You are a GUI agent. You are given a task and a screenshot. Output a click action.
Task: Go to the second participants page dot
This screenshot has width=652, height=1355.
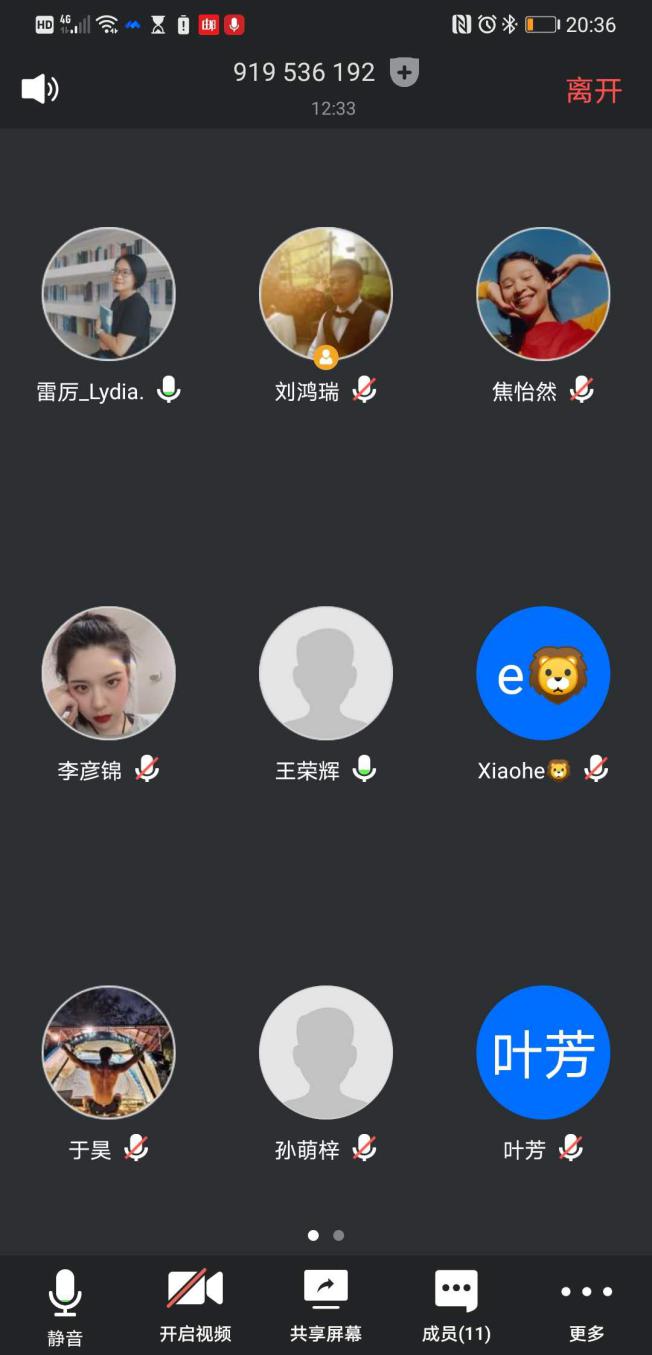tap(339, 1236)
